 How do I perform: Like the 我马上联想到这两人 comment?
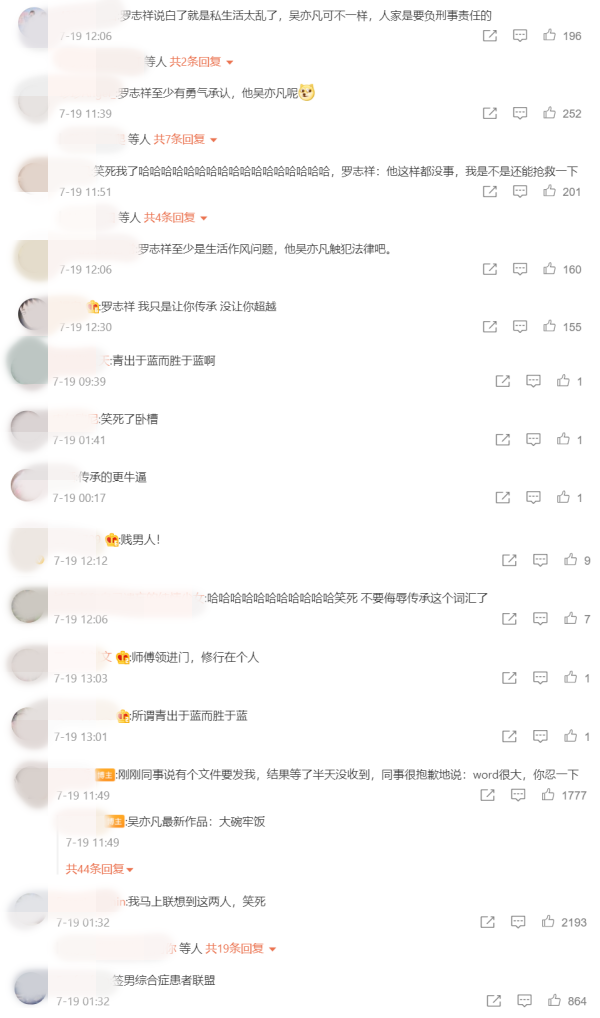(549, 922)
